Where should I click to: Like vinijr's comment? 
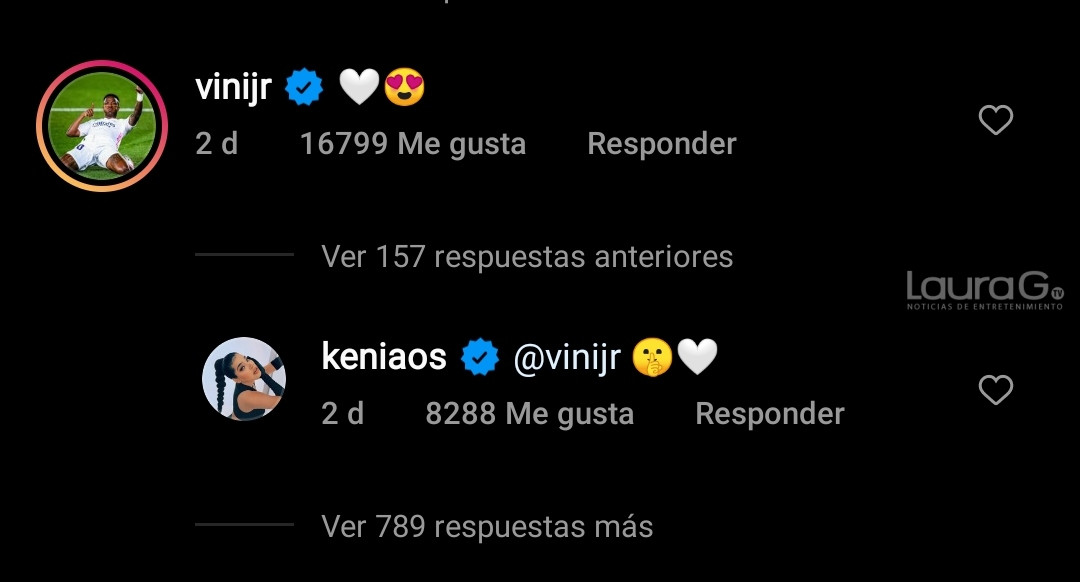[x=995, y=121]
